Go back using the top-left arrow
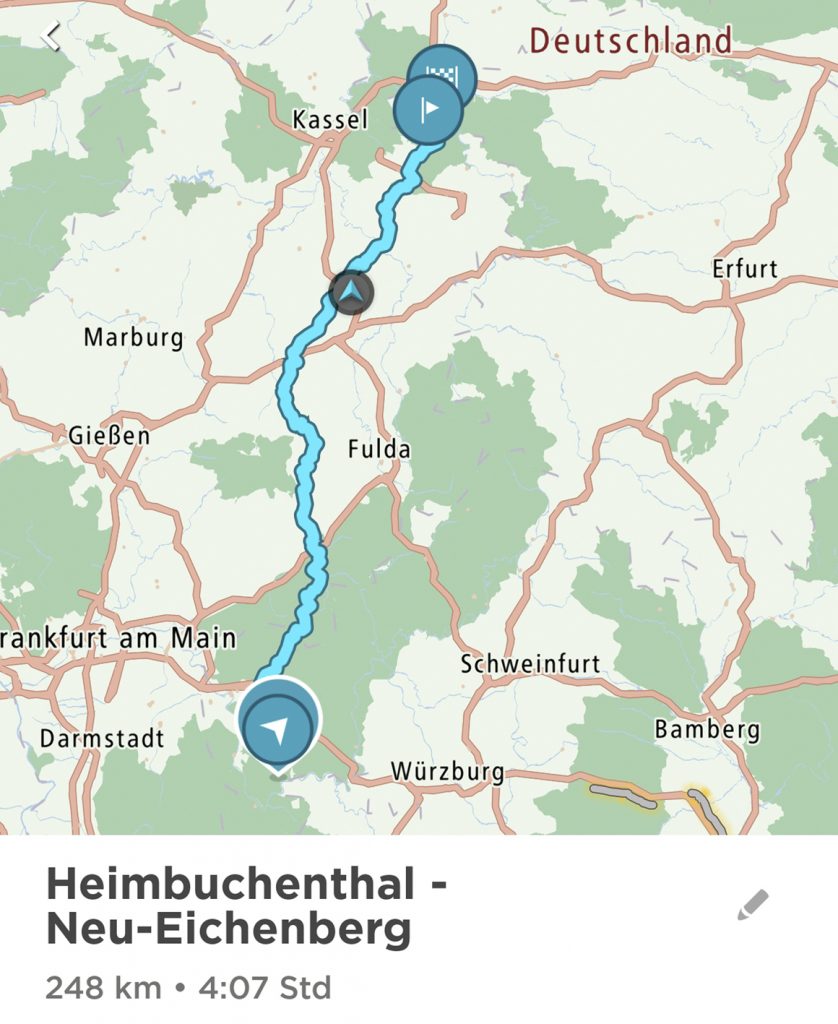This screenshot has width=838, height=1024. pyautogui.click(x=50, y=36)
